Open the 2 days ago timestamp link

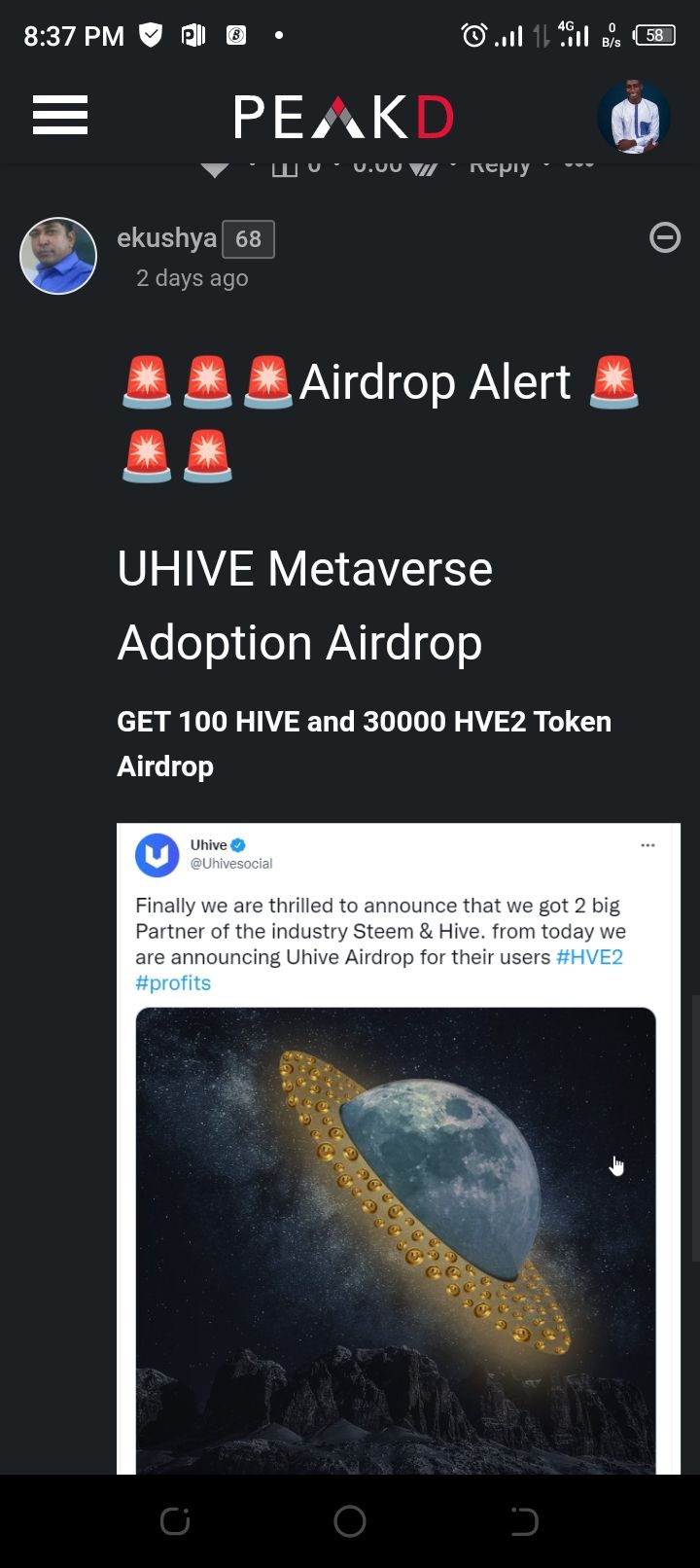(x=192, y=278)
